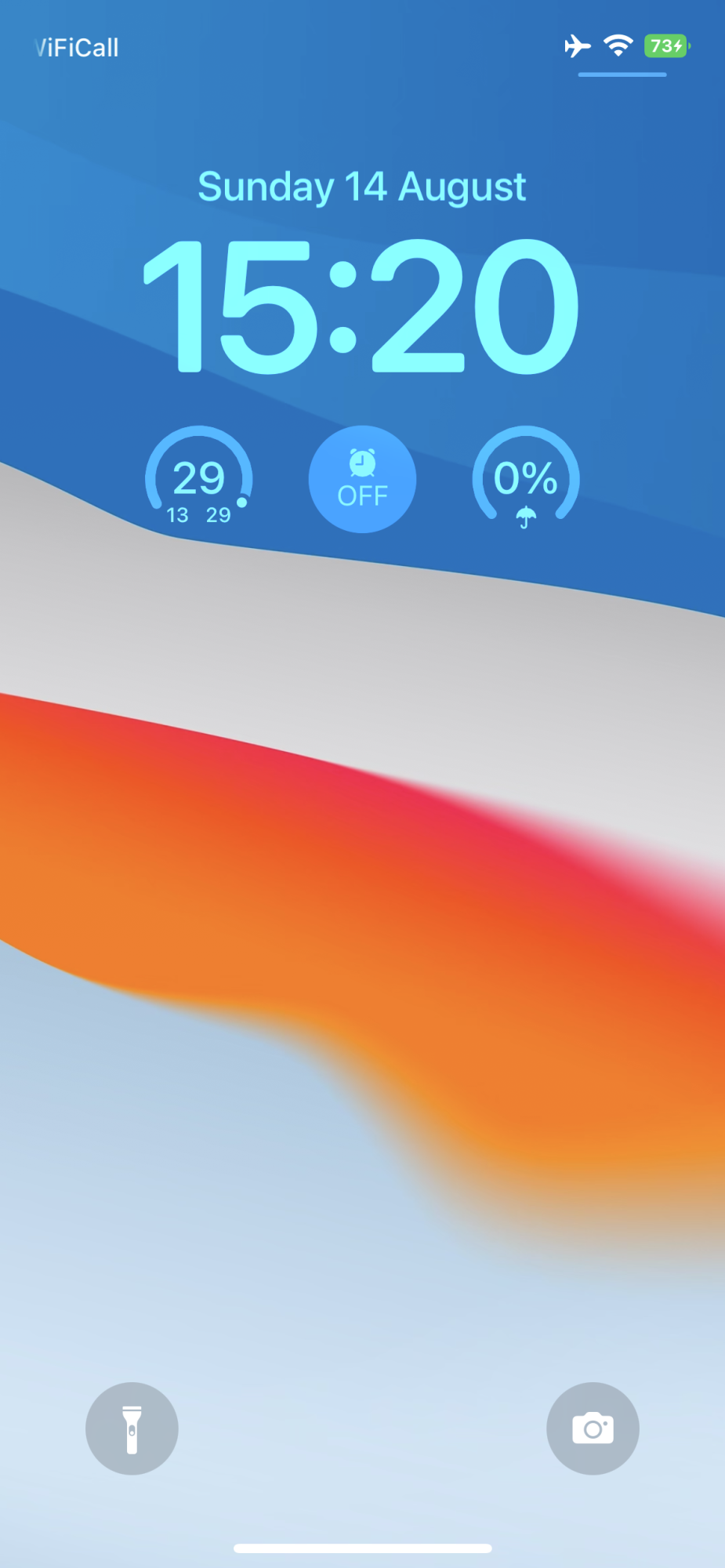Open the alarm OFF widget

click(x=362, y=479)
